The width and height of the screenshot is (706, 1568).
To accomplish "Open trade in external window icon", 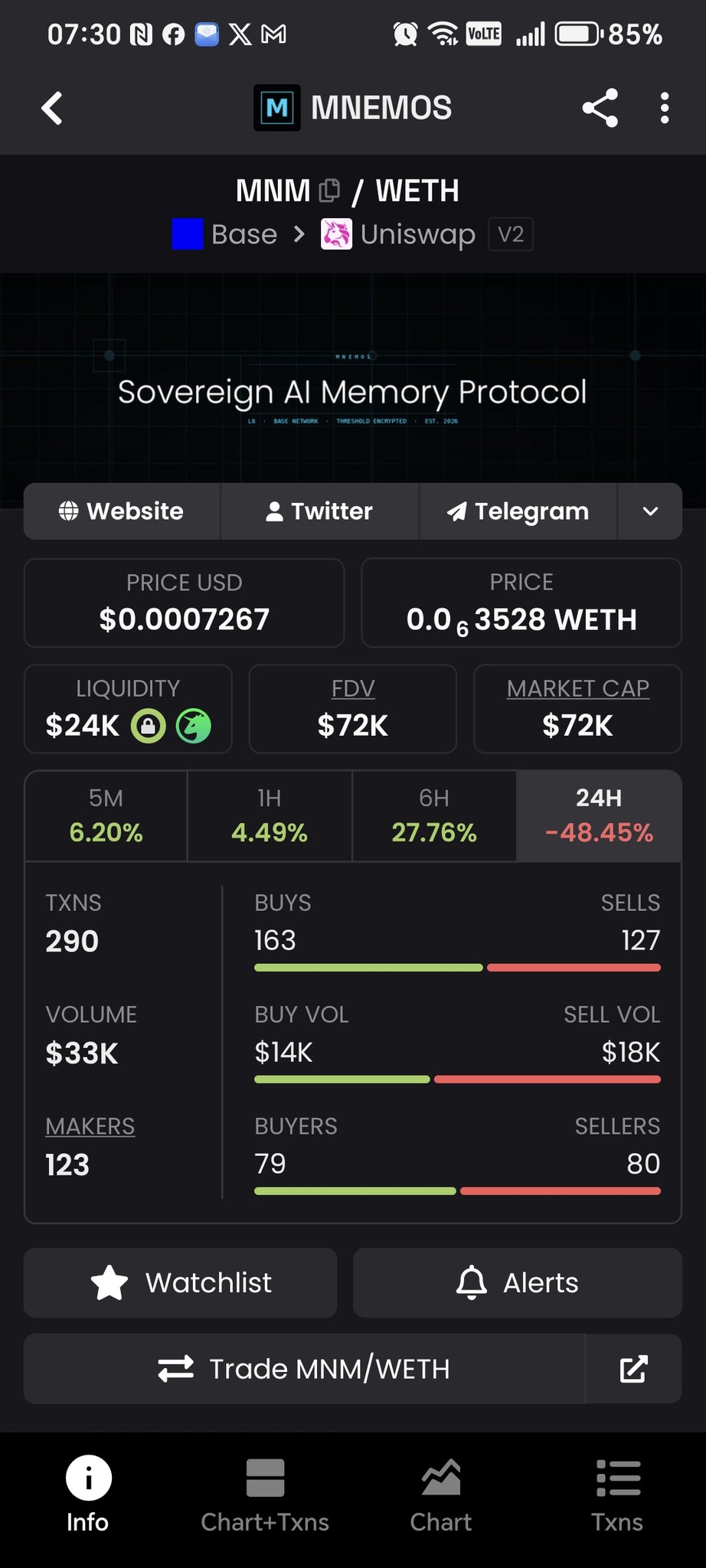I will (x=633, y=1369).
